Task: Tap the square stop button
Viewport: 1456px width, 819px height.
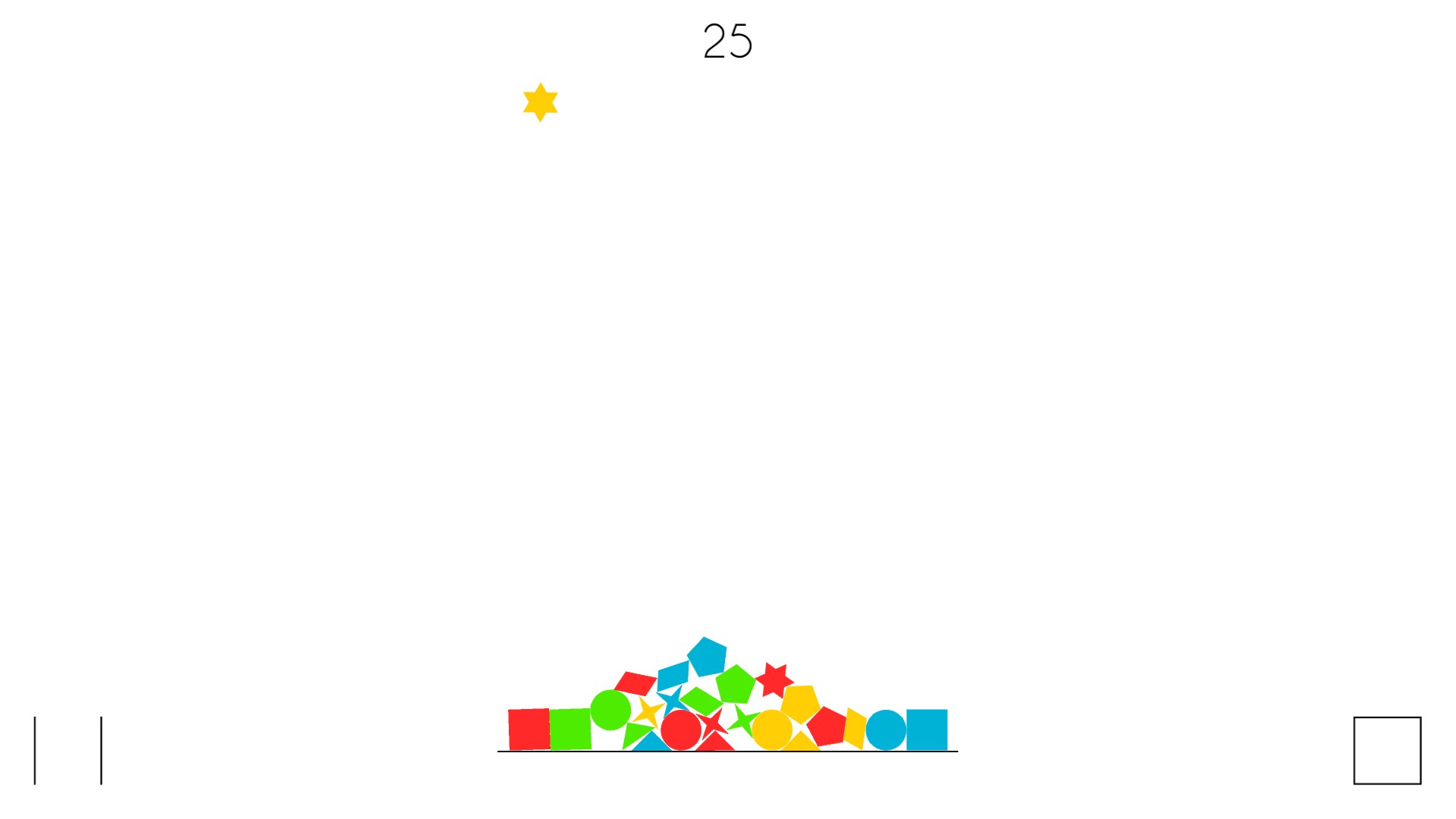Action: (x=1387, y=750)
